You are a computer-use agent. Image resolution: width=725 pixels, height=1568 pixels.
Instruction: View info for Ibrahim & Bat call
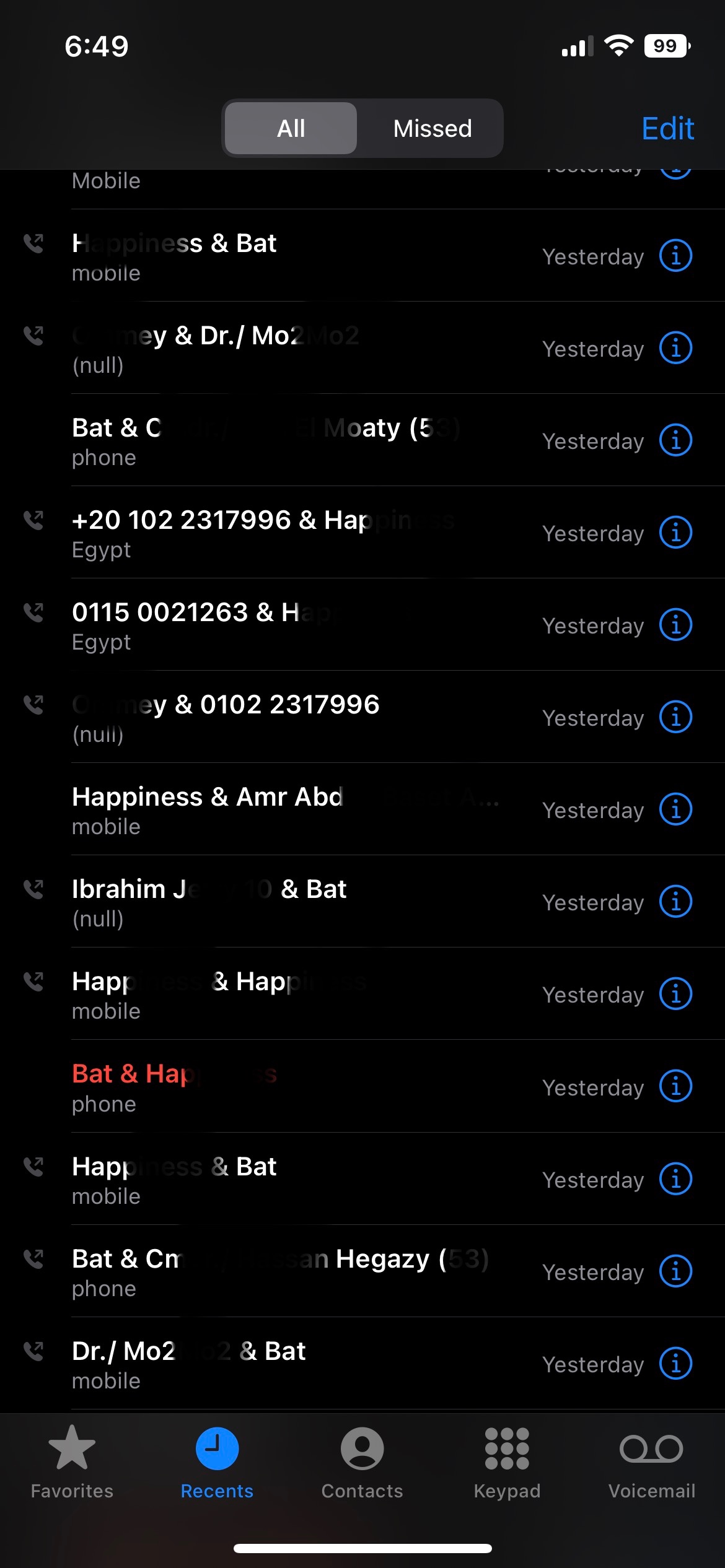tap(675, 902)
